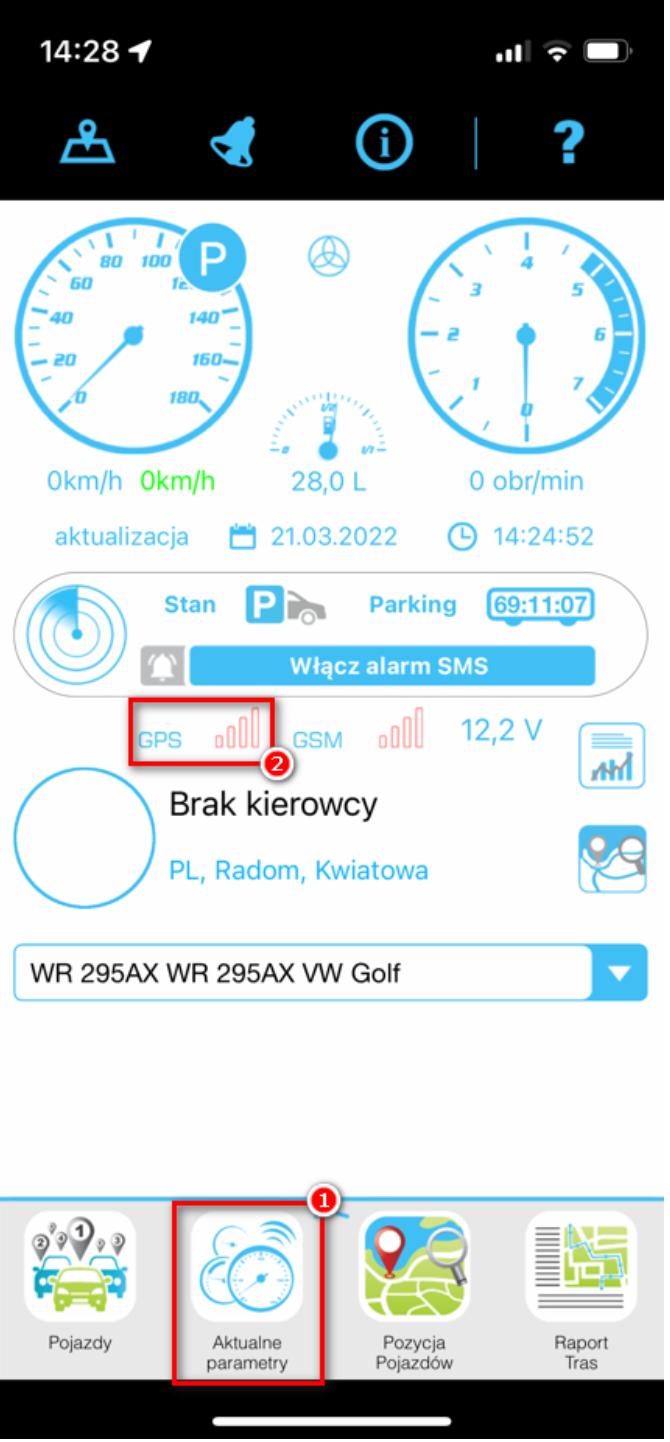Screen dimensions: 670x1442
Task: Open the map pin icon in top bar
Action: 88,143
